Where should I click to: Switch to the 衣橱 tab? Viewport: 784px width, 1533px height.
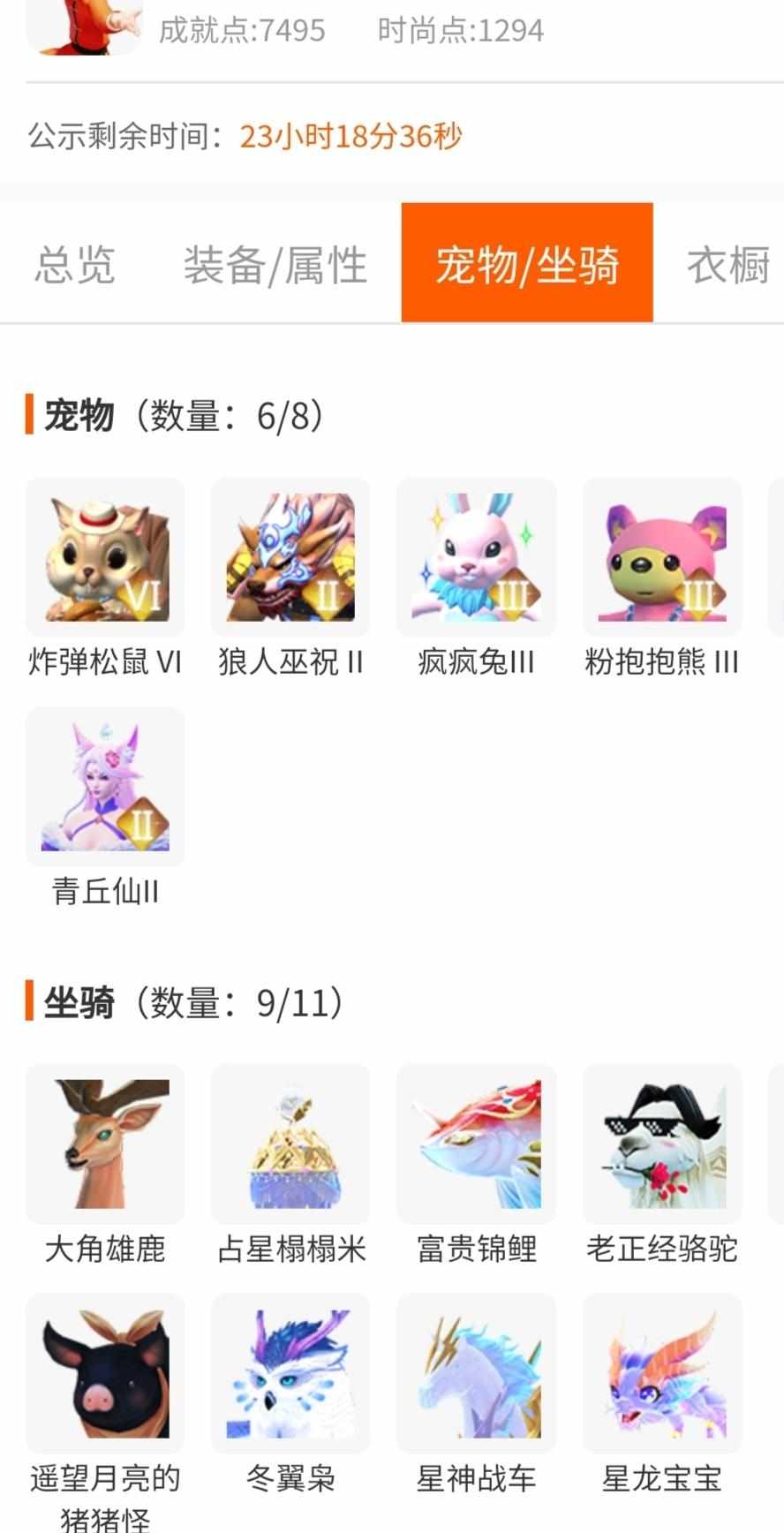coord(728,264)
